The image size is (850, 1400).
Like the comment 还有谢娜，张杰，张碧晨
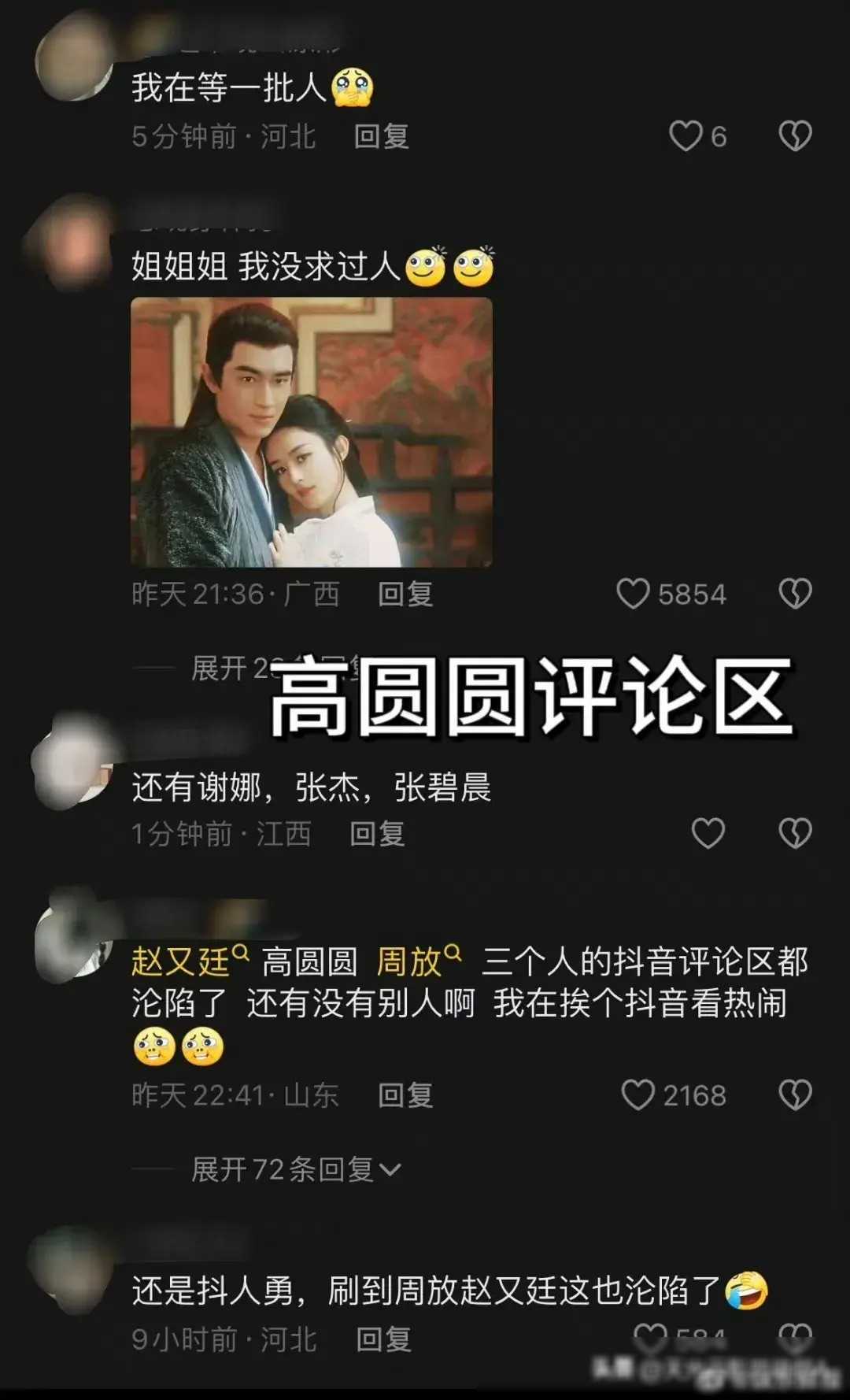(708, 833)
